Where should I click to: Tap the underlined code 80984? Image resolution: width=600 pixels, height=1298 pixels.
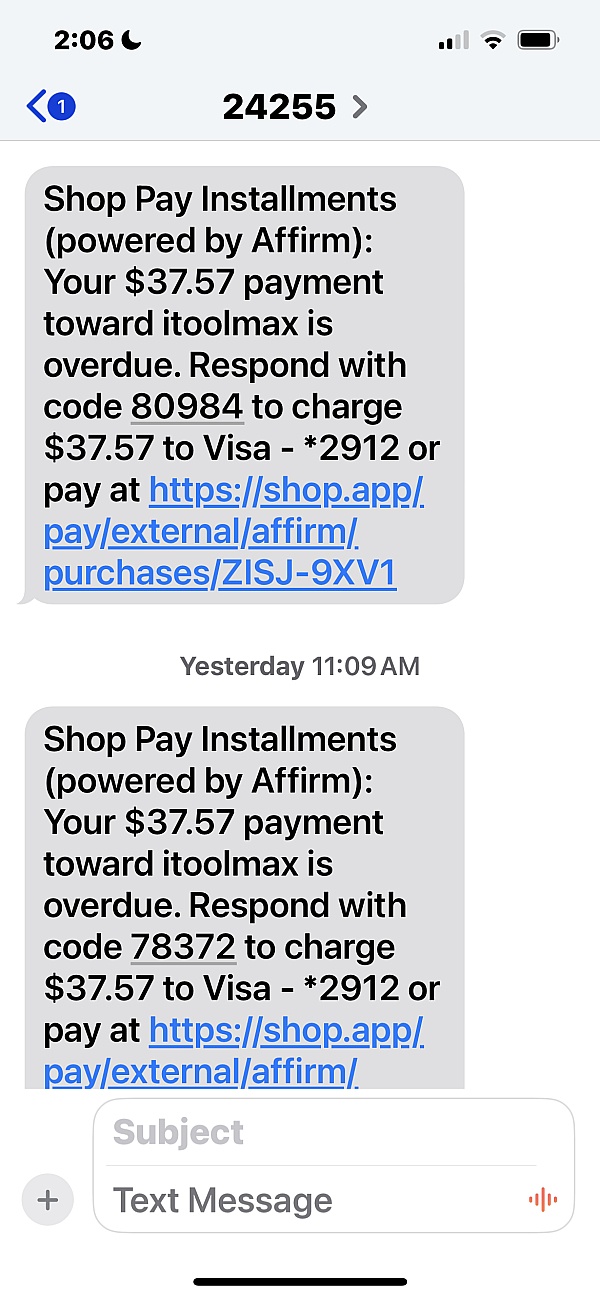point(187,407)
